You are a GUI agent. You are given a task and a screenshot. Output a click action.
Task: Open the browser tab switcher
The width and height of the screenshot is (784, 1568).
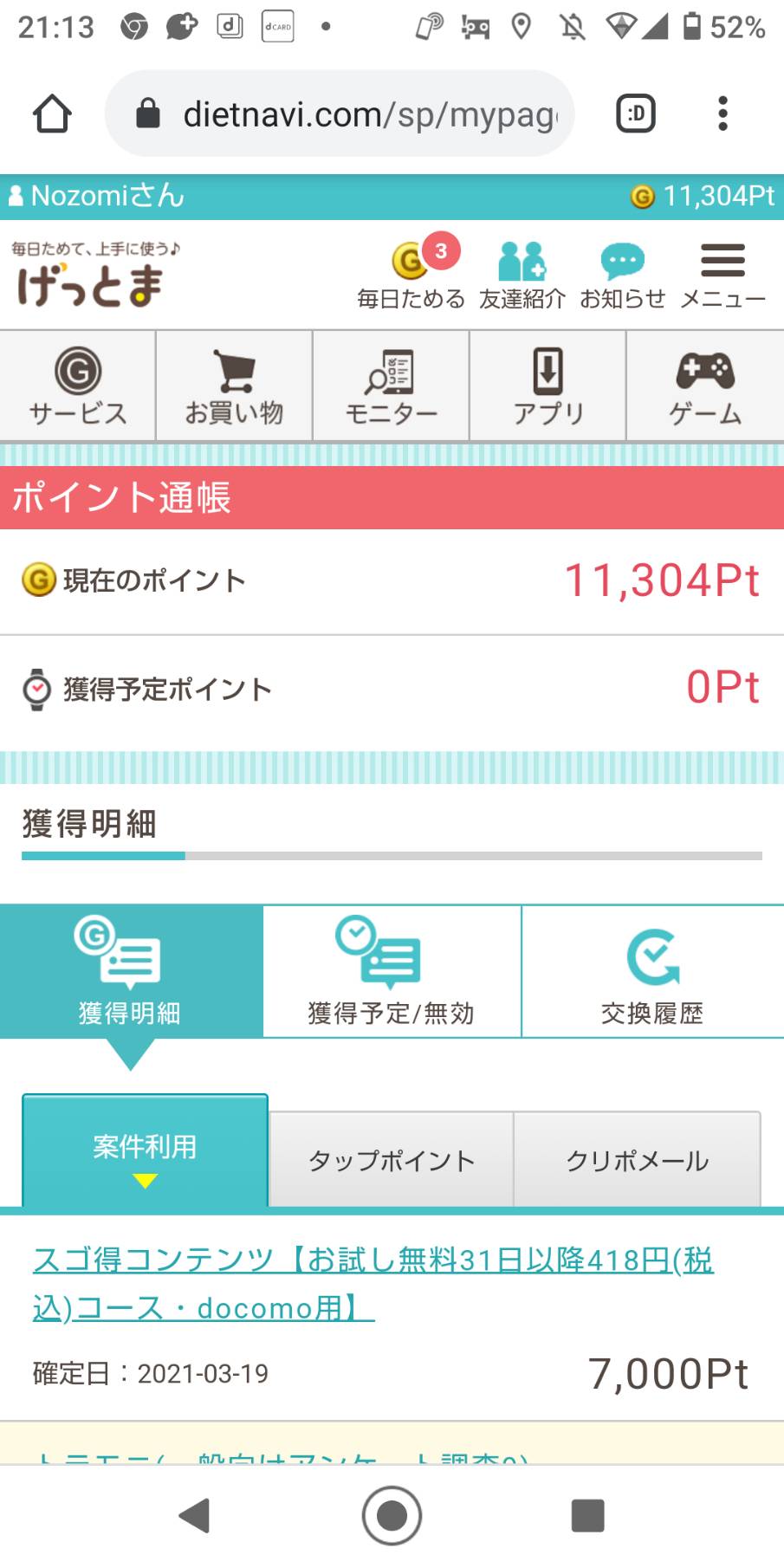tap(636, 113)
